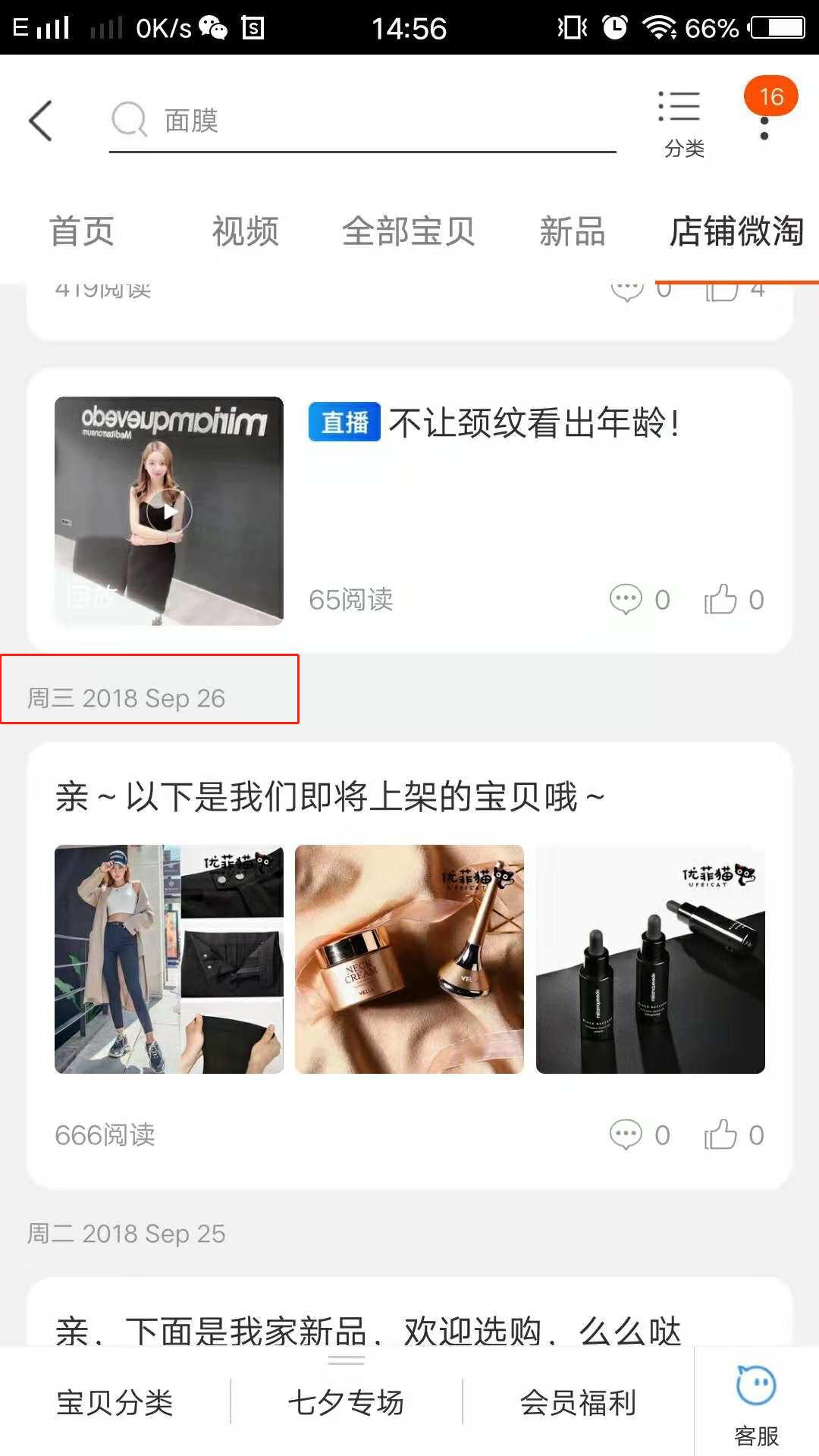Screen dimensions: 819x1456
Task: Switch to the 全部宝贝 tab
Action: [x=409, y=233]
